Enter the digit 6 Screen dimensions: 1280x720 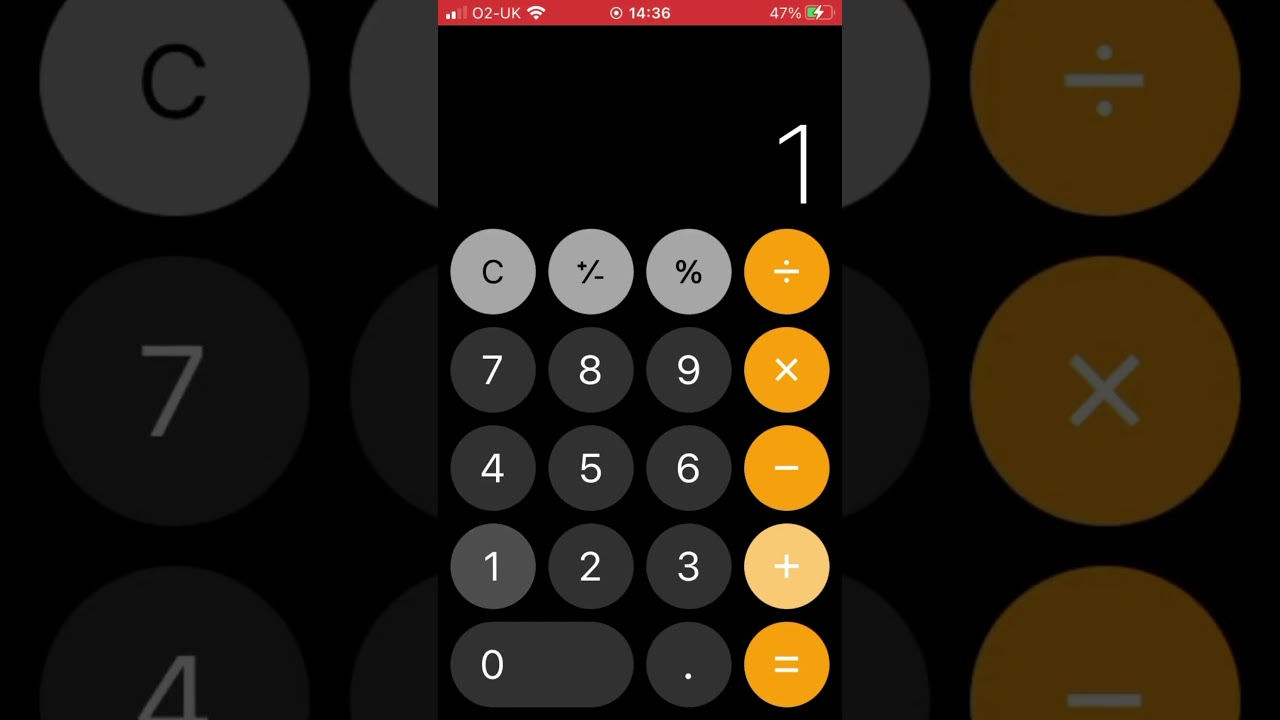click(x=688, y=468)
